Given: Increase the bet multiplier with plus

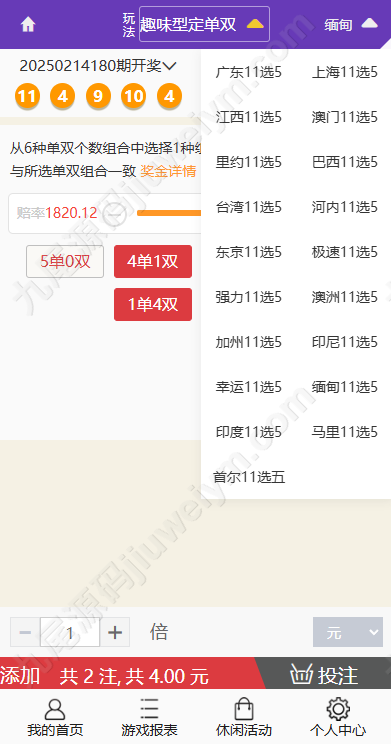Looking at the screenshot, I should coord(115,632).
